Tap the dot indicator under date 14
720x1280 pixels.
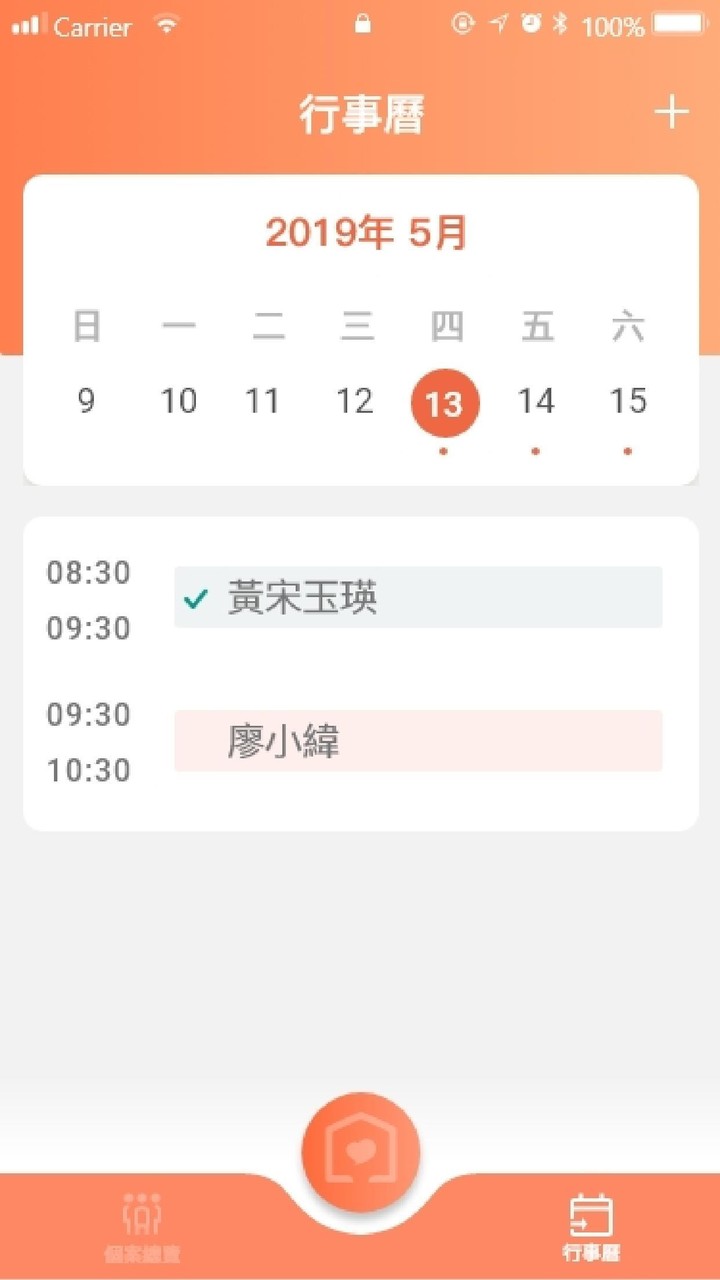coord(536,452)
